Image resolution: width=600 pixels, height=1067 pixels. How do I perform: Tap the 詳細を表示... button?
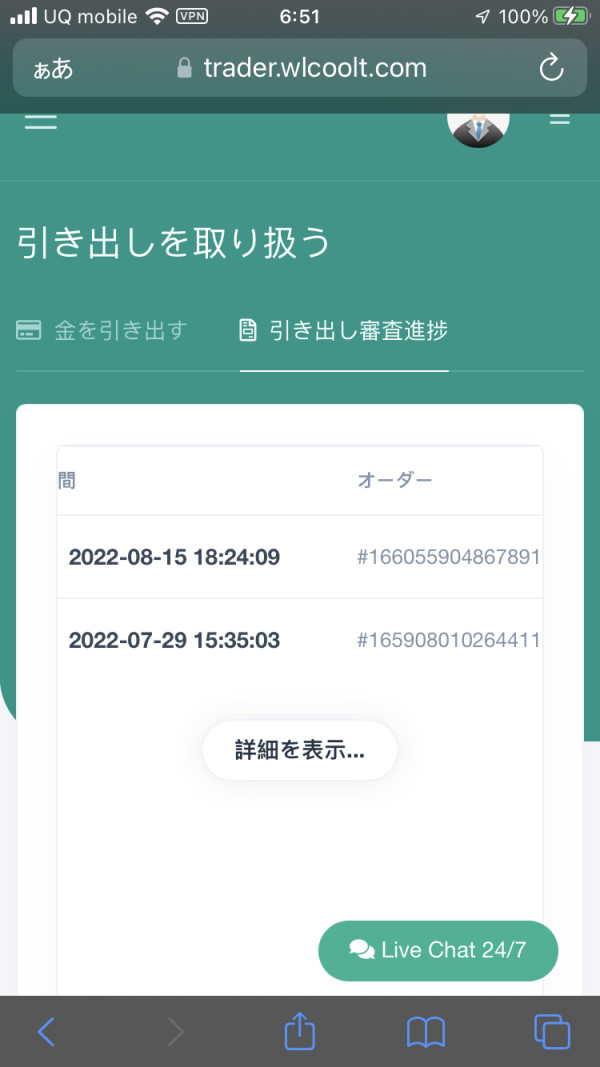[300, 750]
